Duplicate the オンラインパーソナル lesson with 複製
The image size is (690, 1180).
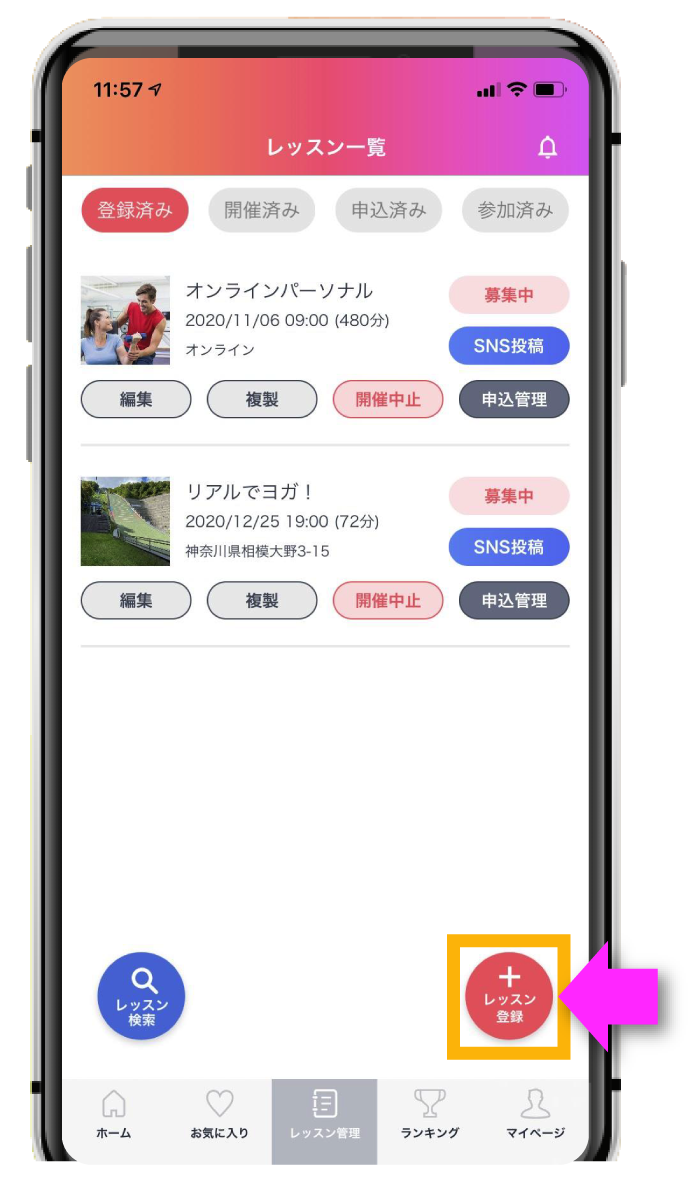262,399
